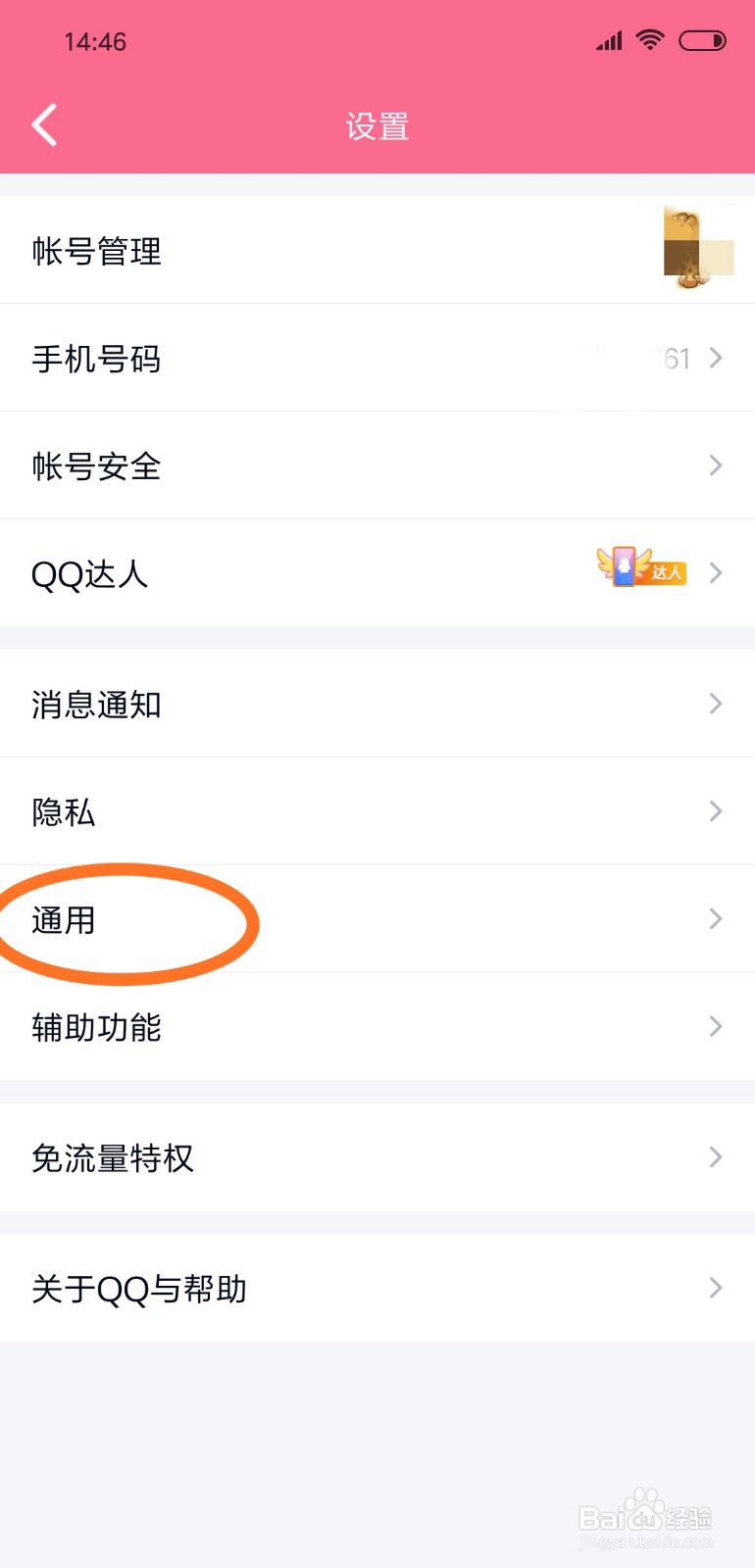This screenshot has width=755, height=1568.
Task: Expand 隐私 with its chevron arrow
Action: click(x=715, y=810)
